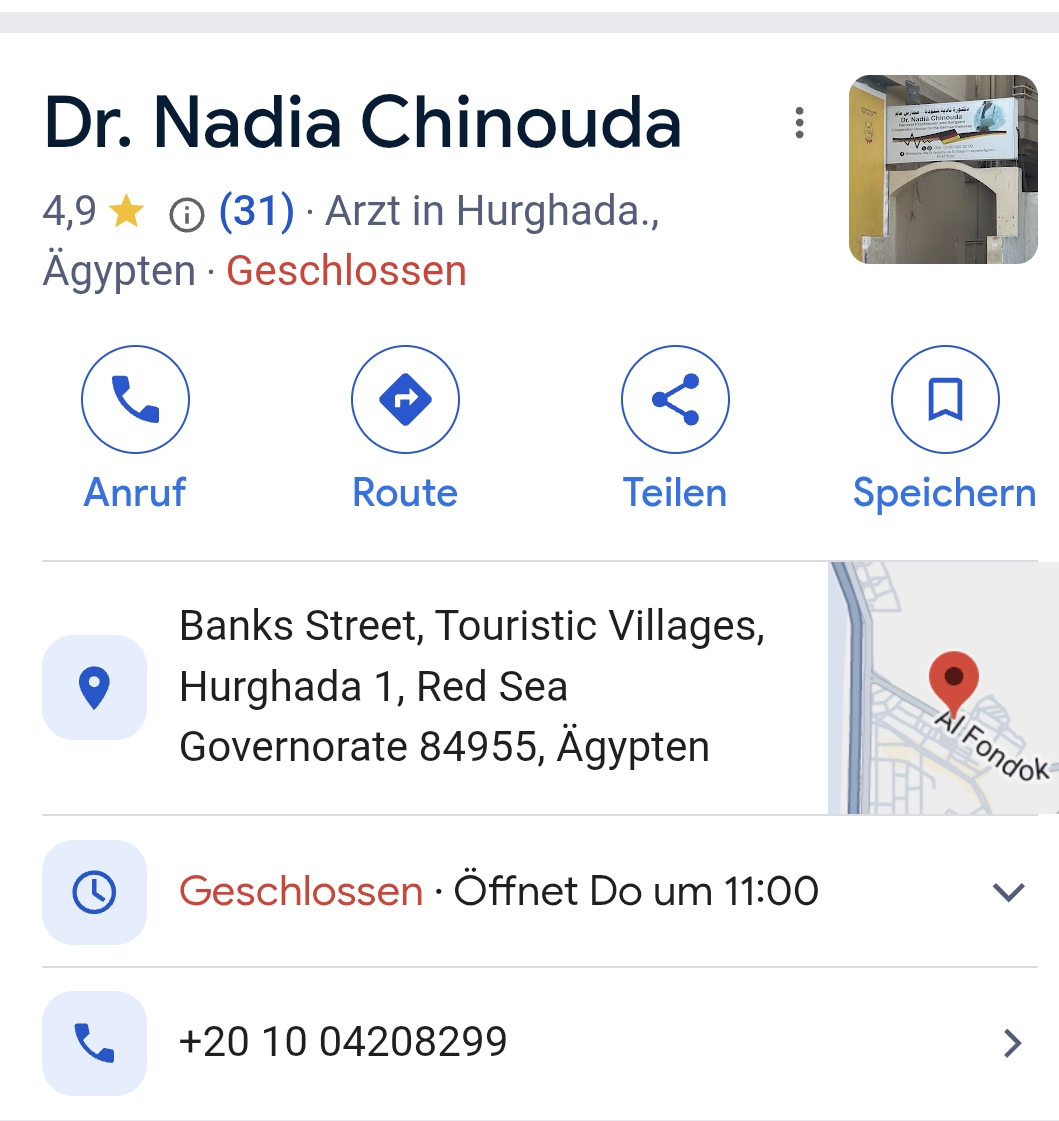Save the place with Speichern
The width and height of the screenshot is (1059, 1121).
click(x=944, y=400)
